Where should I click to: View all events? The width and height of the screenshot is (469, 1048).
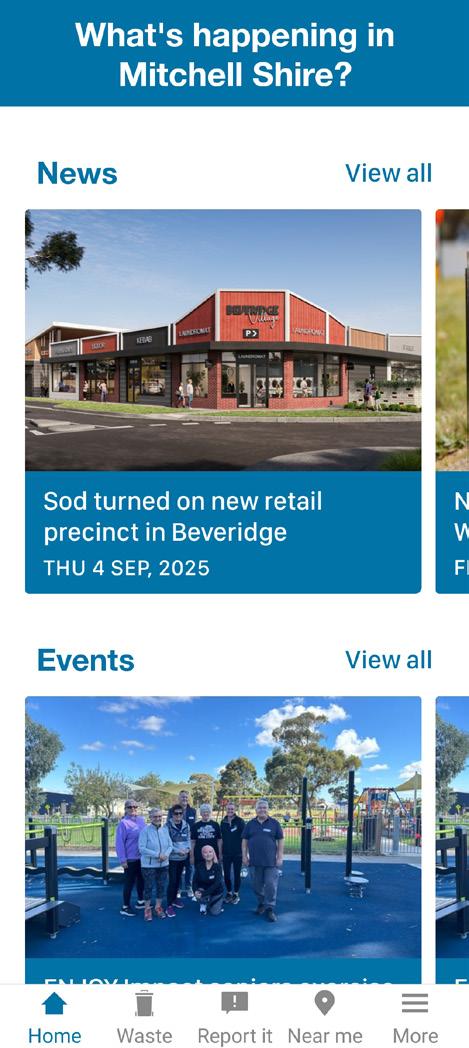(388, 660)
